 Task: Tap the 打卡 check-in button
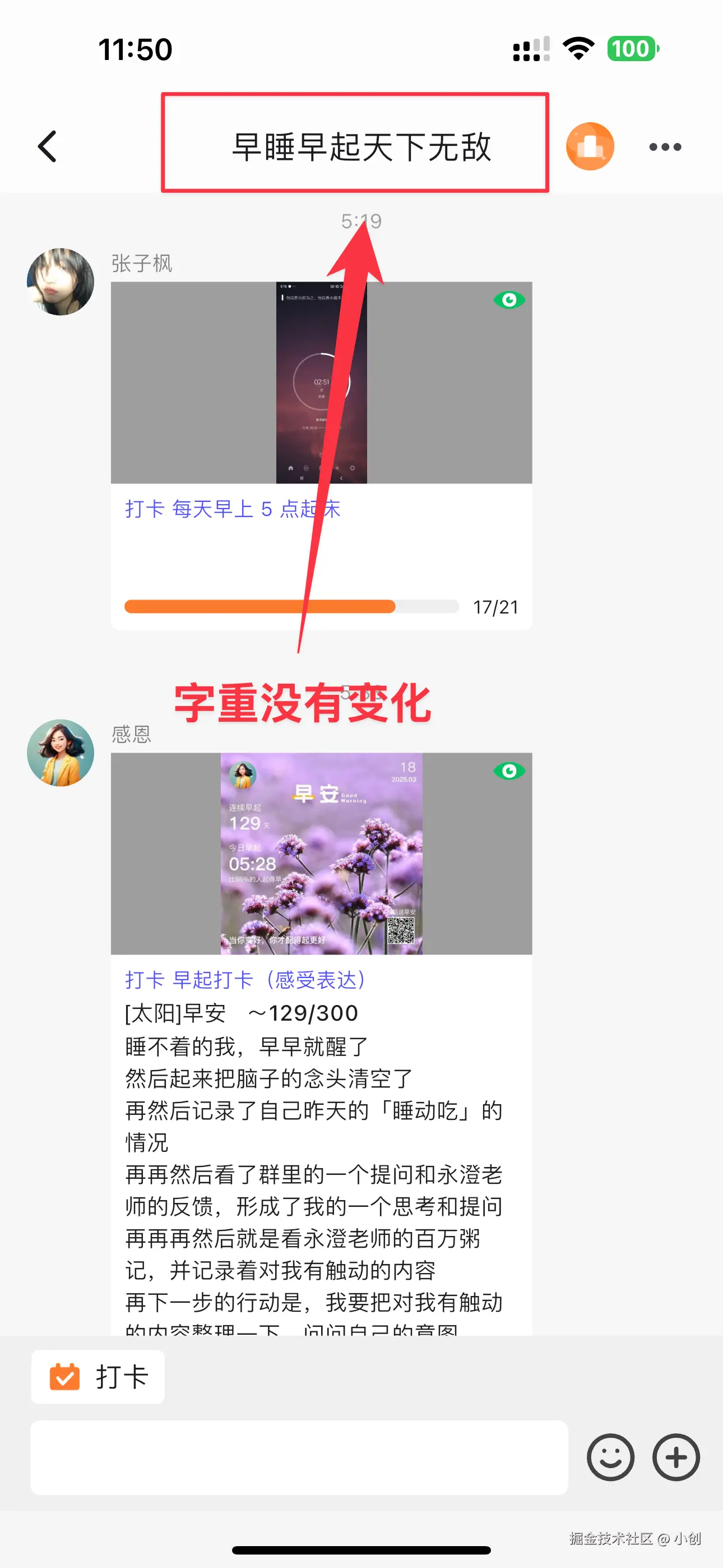click(x=98, y=1377)
